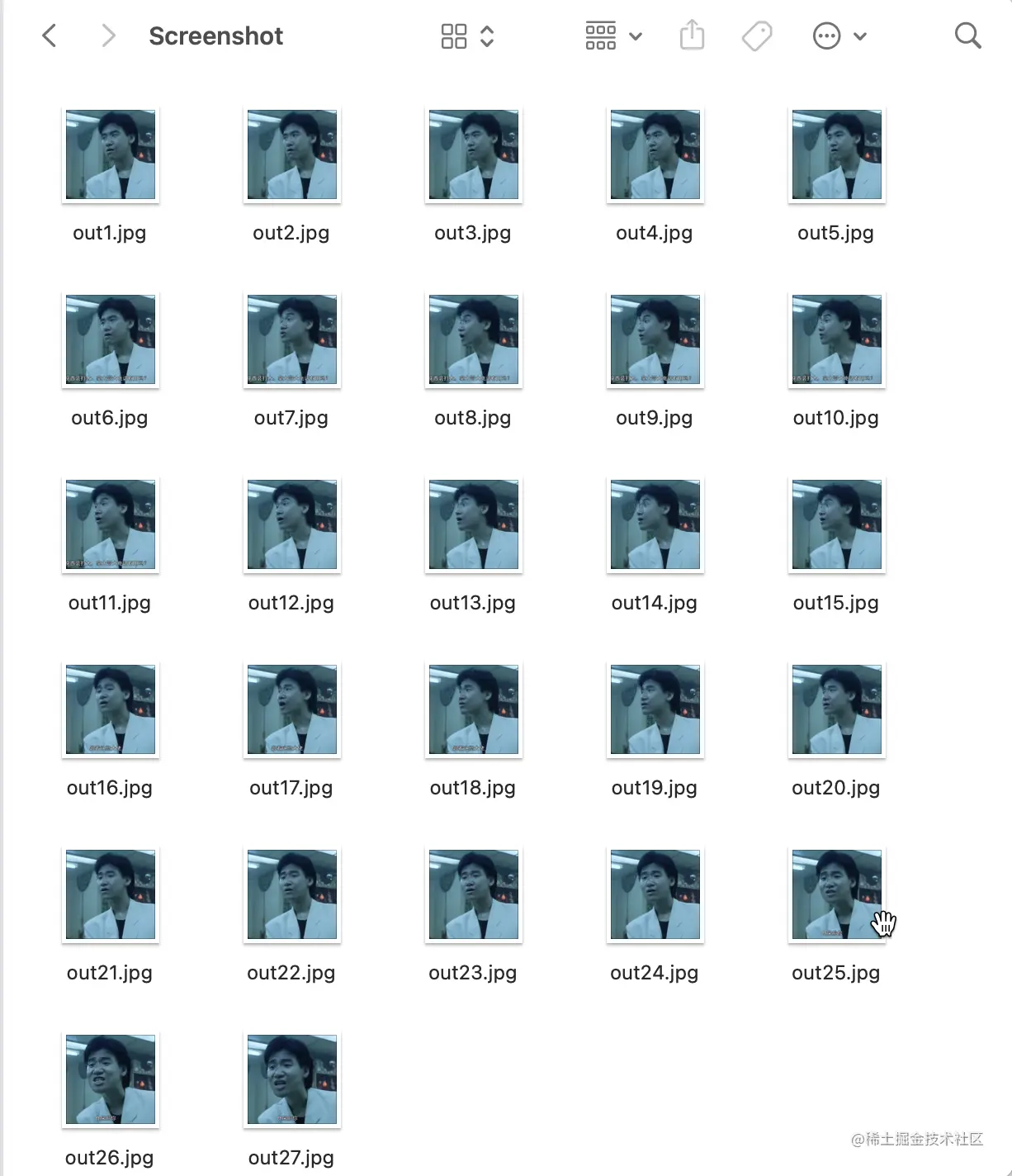Select the out10.jpg file
The width and height of the screenshot is (1012, 1176).
837,340
